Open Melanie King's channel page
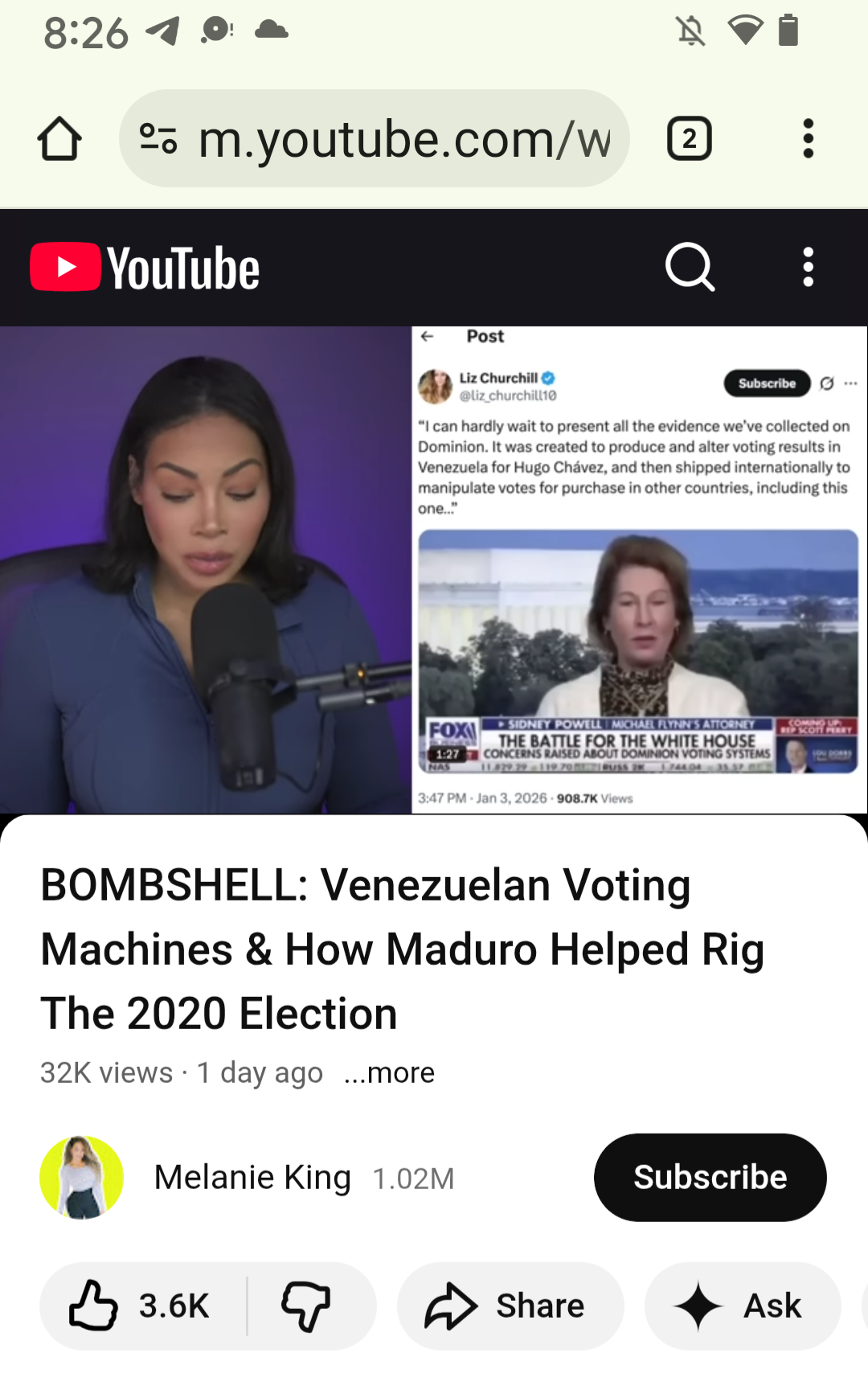This screenshot has height=1382, width=868. point(252,1178)
